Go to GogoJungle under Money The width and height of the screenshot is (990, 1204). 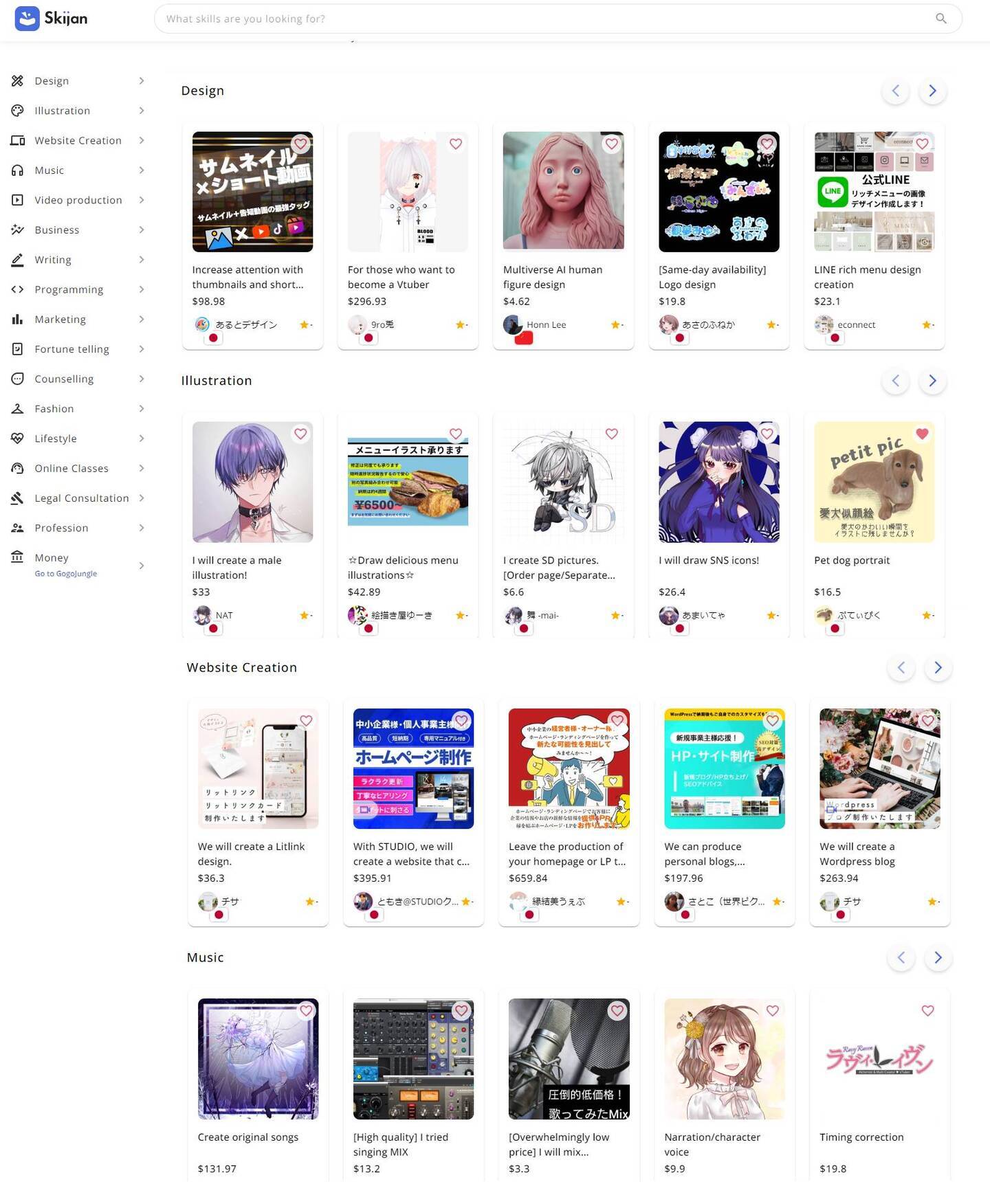66,574
